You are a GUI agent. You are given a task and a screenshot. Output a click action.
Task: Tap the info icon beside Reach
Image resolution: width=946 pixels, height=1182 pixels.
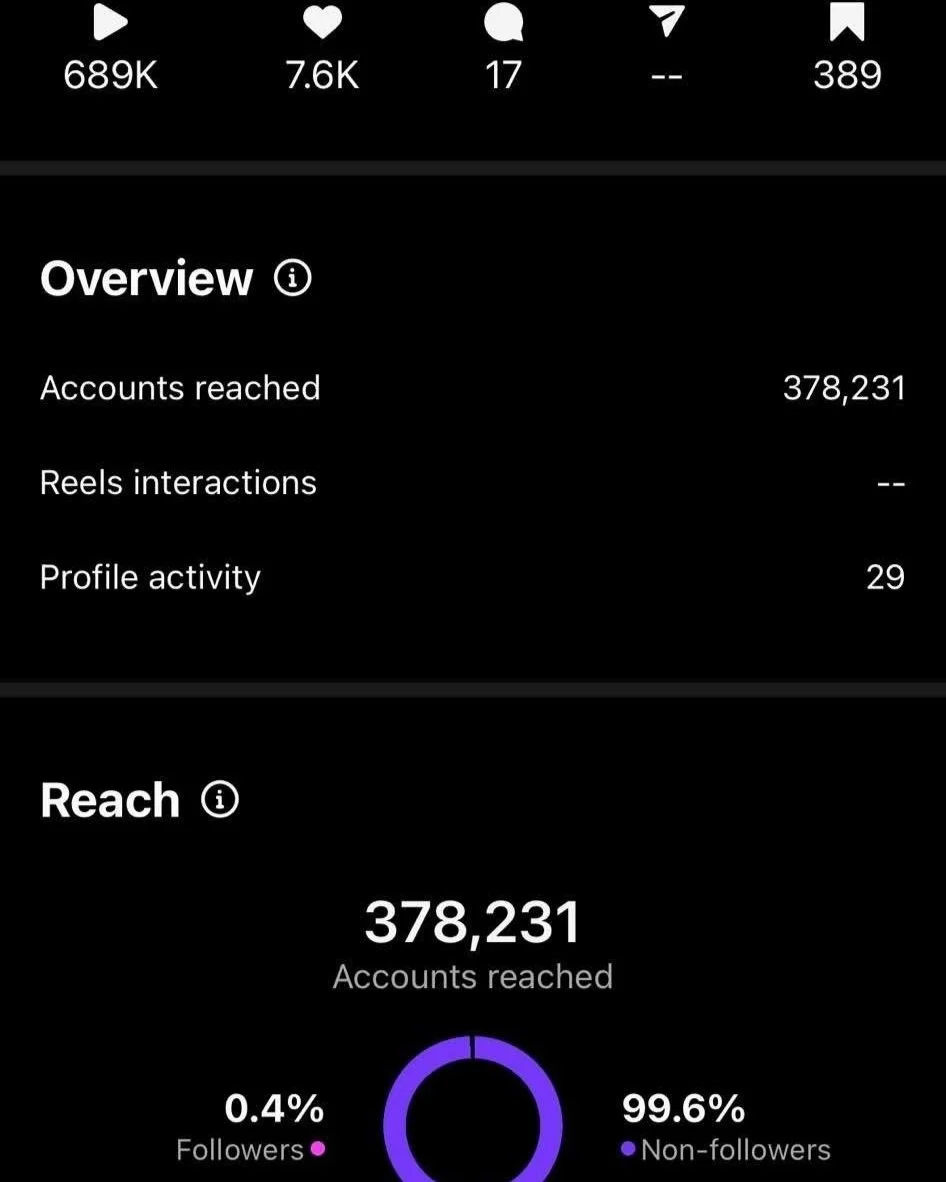[220, 799]
